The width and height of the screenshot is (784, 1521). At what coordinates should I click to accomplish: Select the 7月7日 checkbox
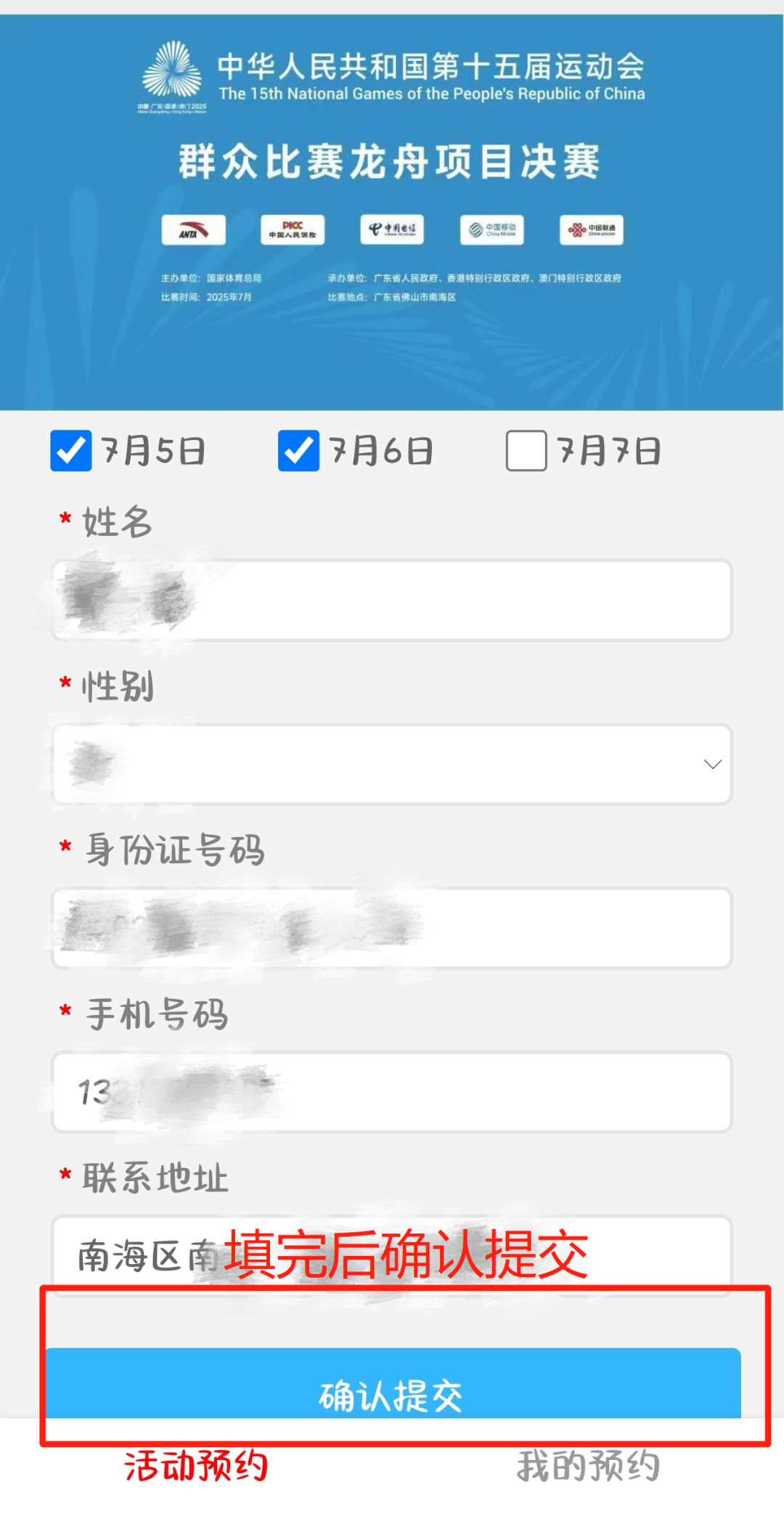pos(526,451)
